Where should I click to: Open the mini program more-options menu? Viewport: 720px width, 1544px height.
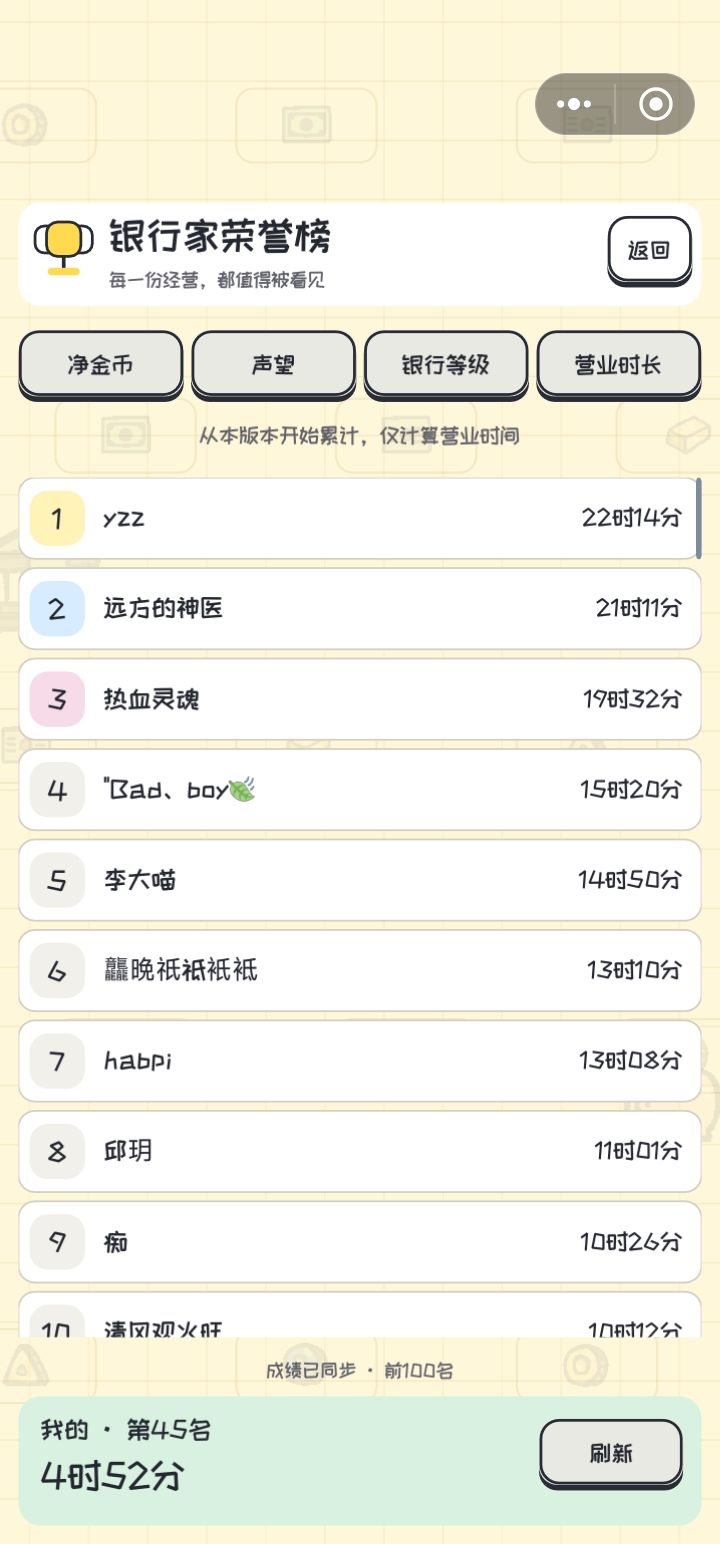(574, 104)
